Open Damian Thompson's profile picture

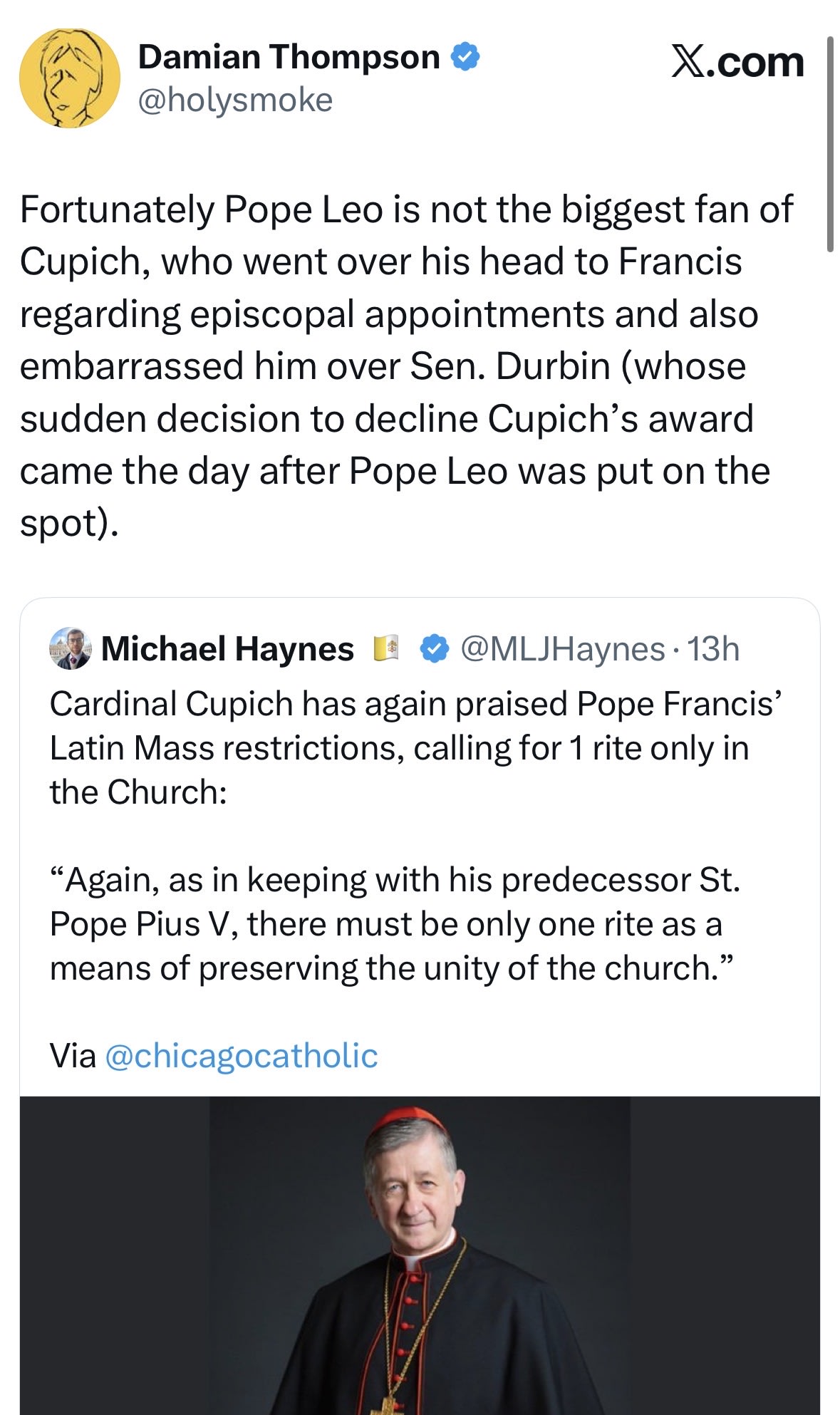coord(69,78)
